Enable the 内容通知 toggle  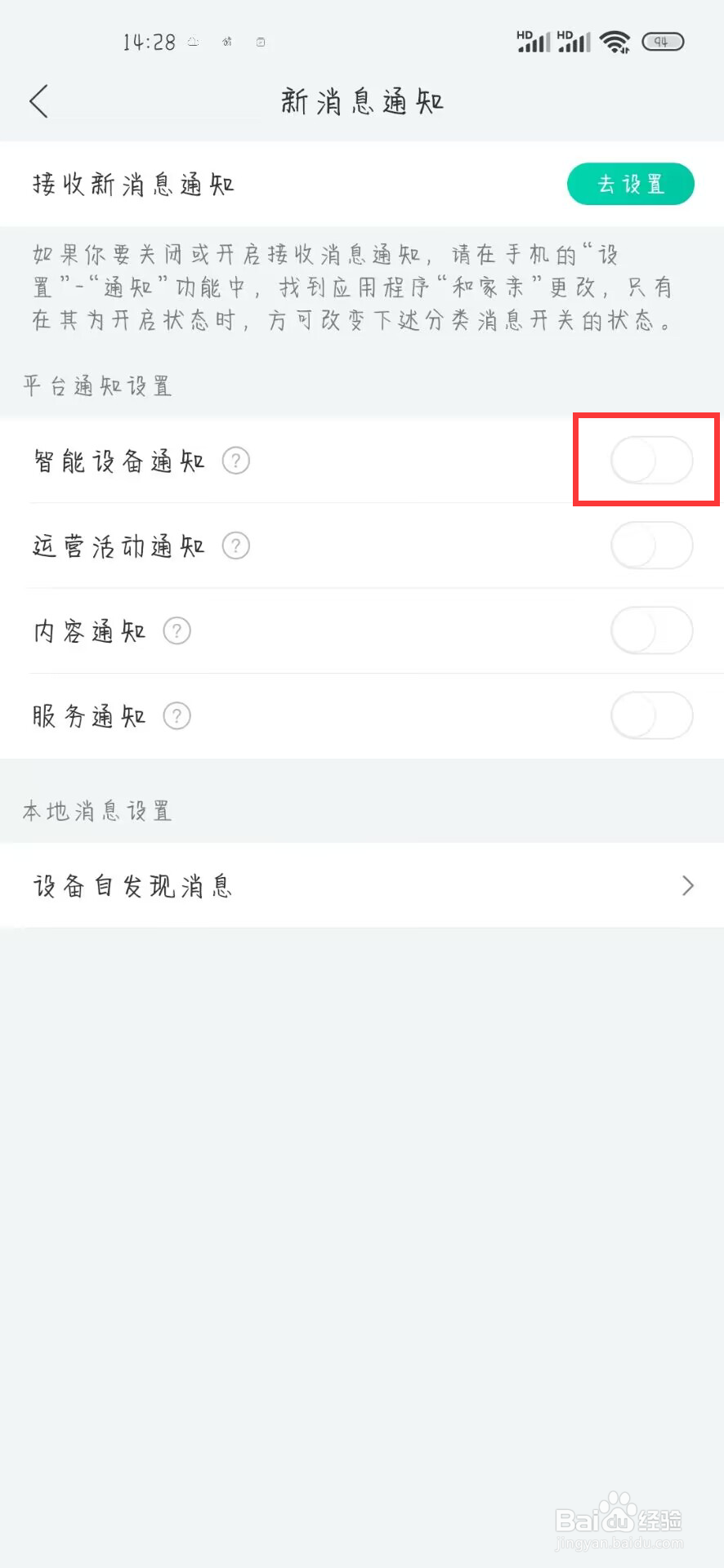[x=651, y=630]
